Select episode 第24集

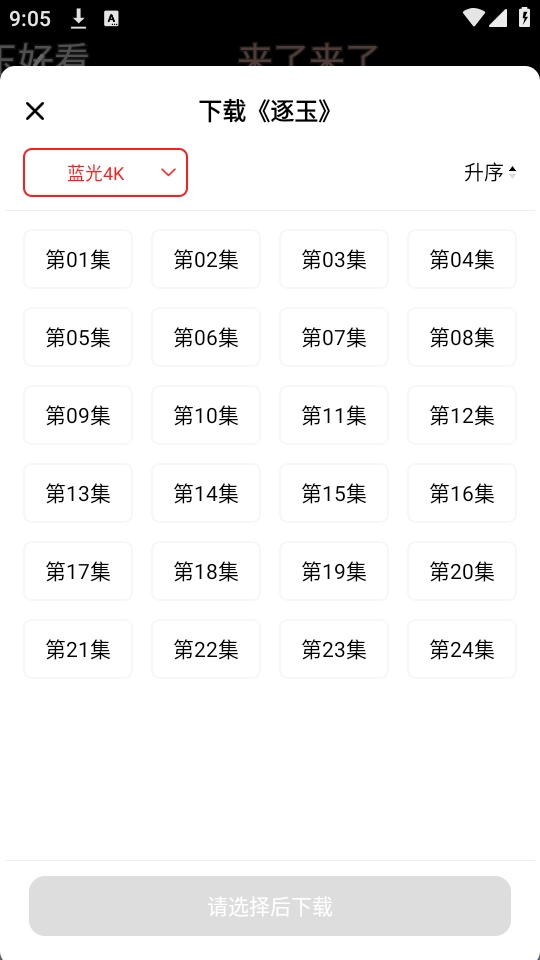click(462, 649)
